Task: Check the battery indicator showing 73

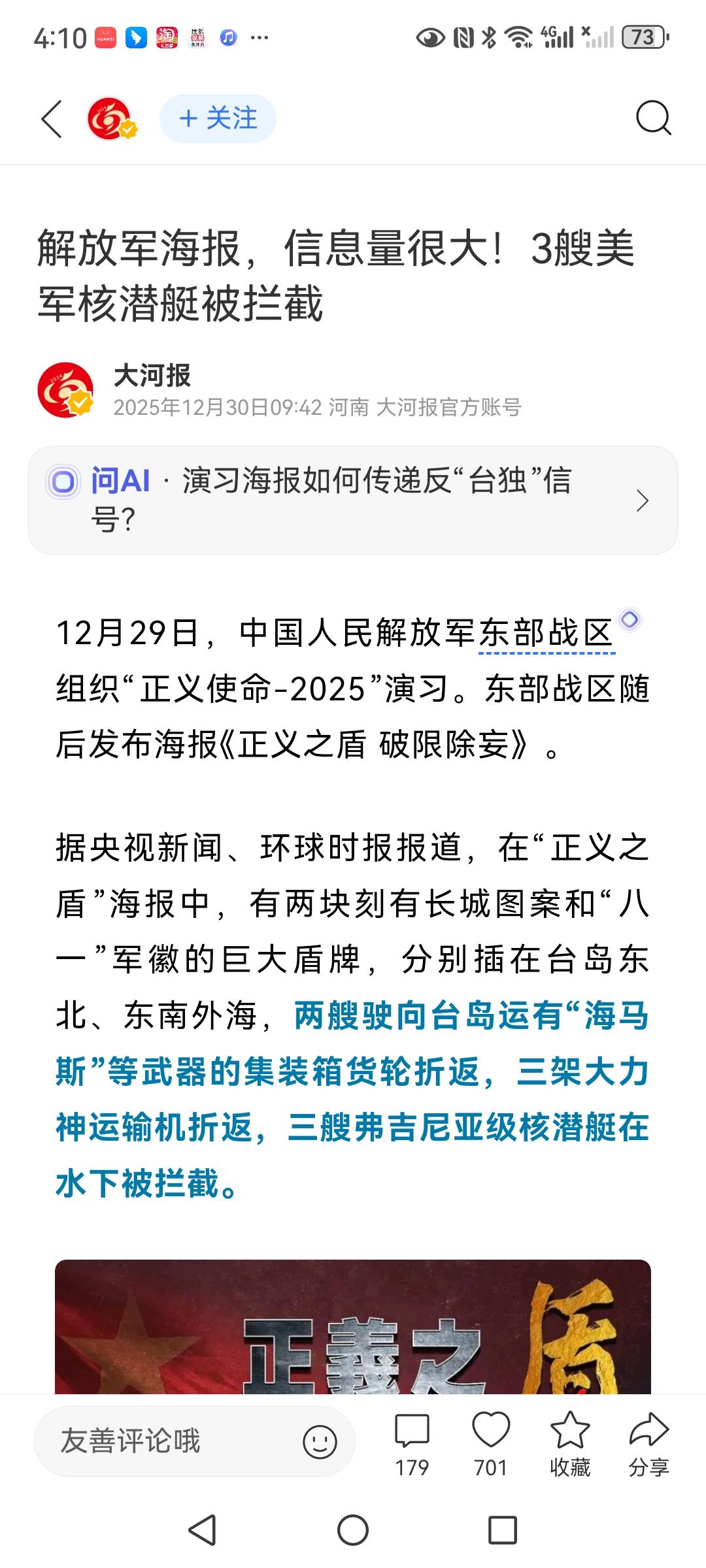Action: (x=643, y=37)
